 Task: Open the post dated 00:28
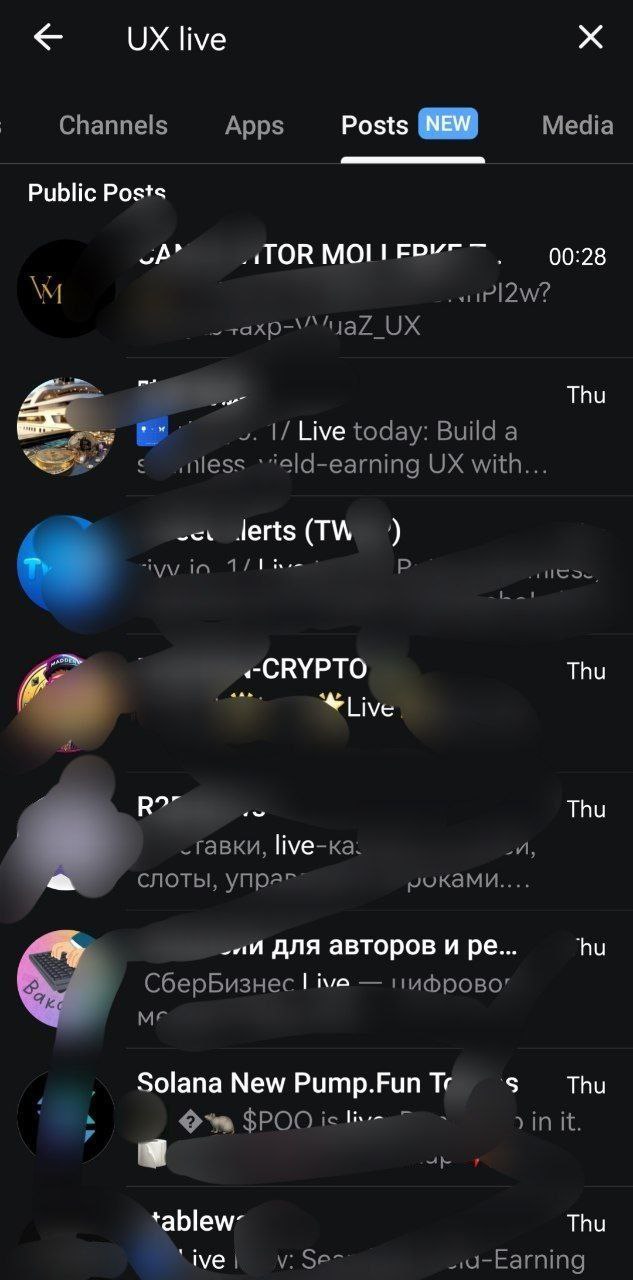coord(316,289)
